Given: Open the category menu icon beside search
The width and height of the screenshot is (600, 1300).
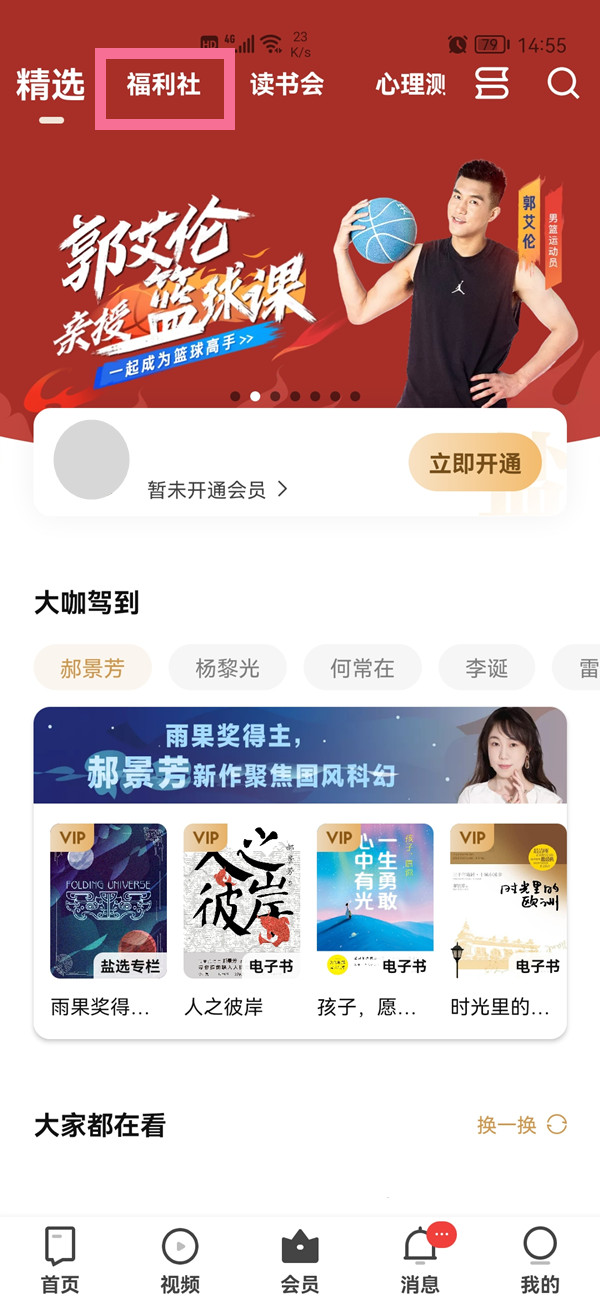Looking at the screenshot, I should tap(491, 84).
